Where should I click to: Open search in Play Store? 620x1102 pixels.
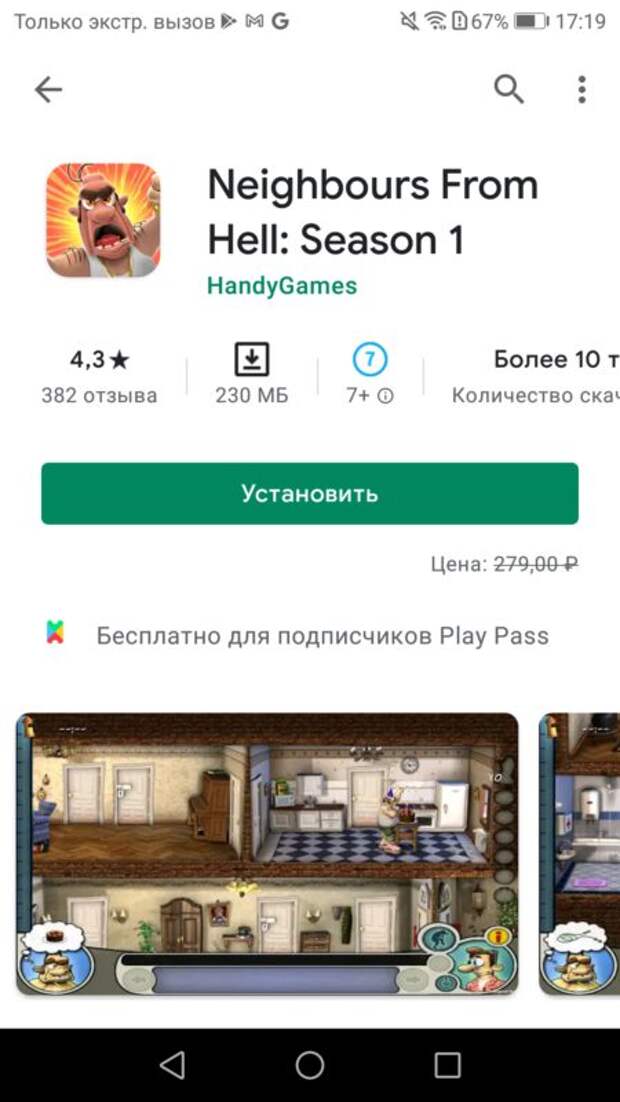509,90
